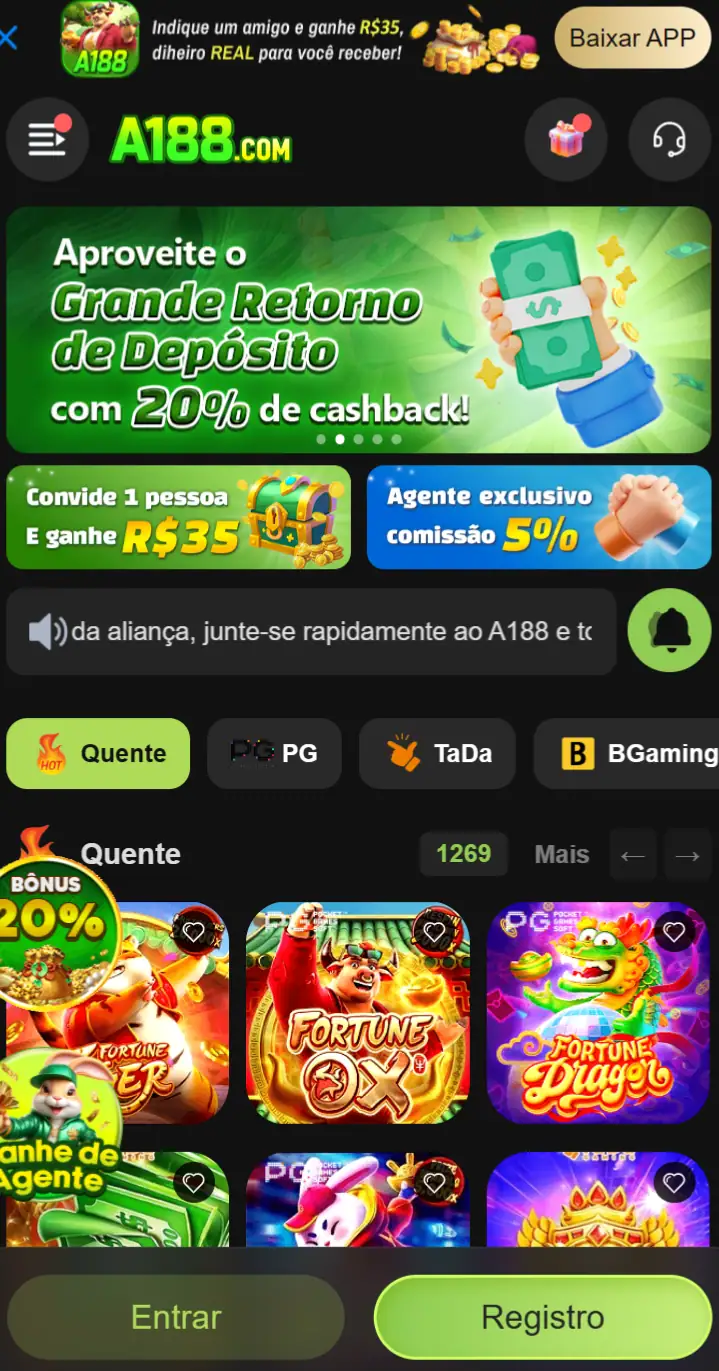Open the green notifications bell
This screenshot has height=1371, width=719.
(x=669, y=631)
